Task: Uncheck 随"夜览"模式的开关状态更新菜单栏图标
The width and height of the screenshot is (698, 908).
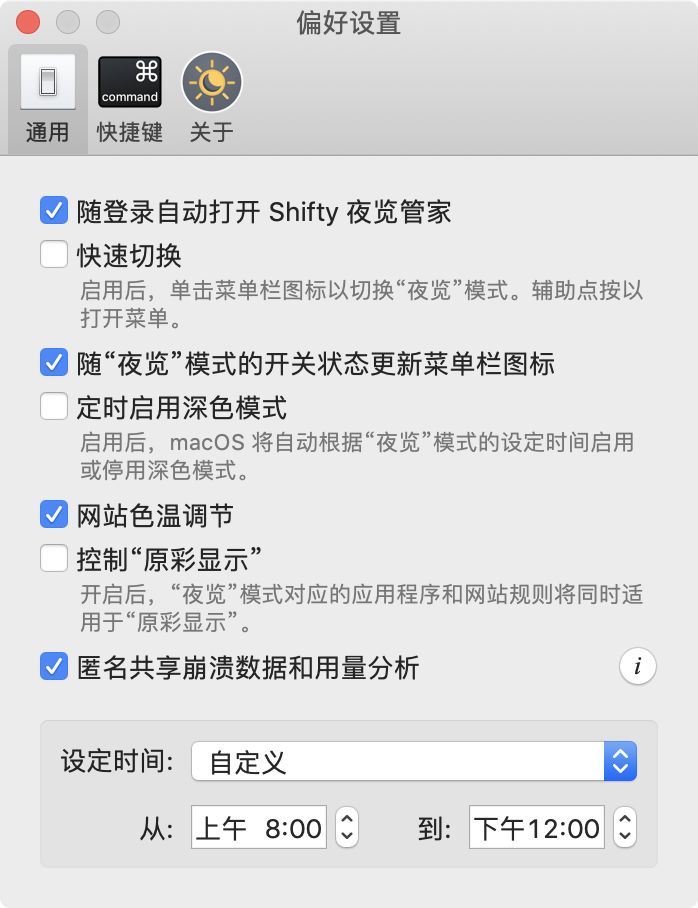Action: point(53,362)
